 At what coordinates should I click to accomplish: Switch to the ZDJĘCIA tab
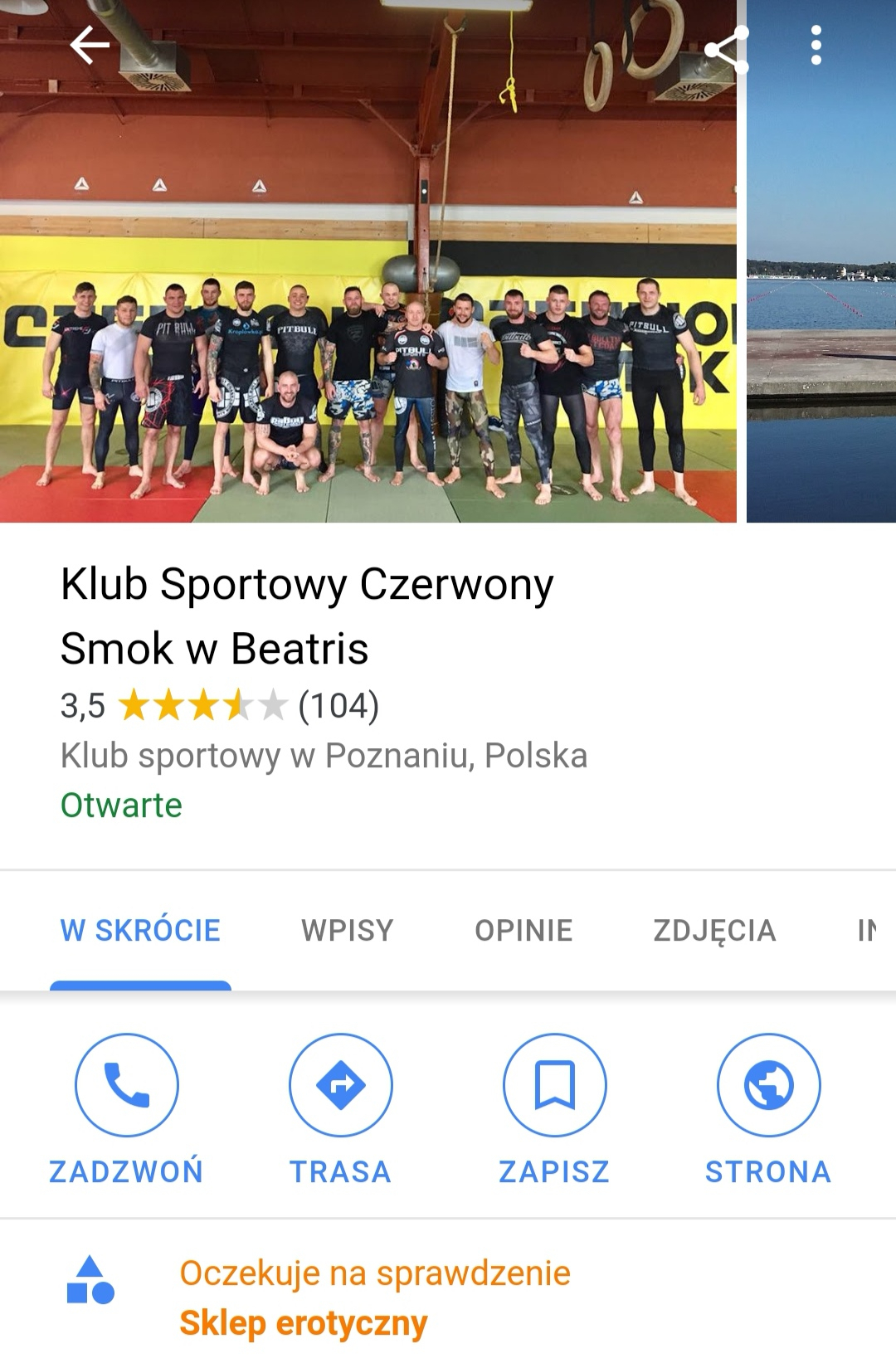tap(714, 931)
